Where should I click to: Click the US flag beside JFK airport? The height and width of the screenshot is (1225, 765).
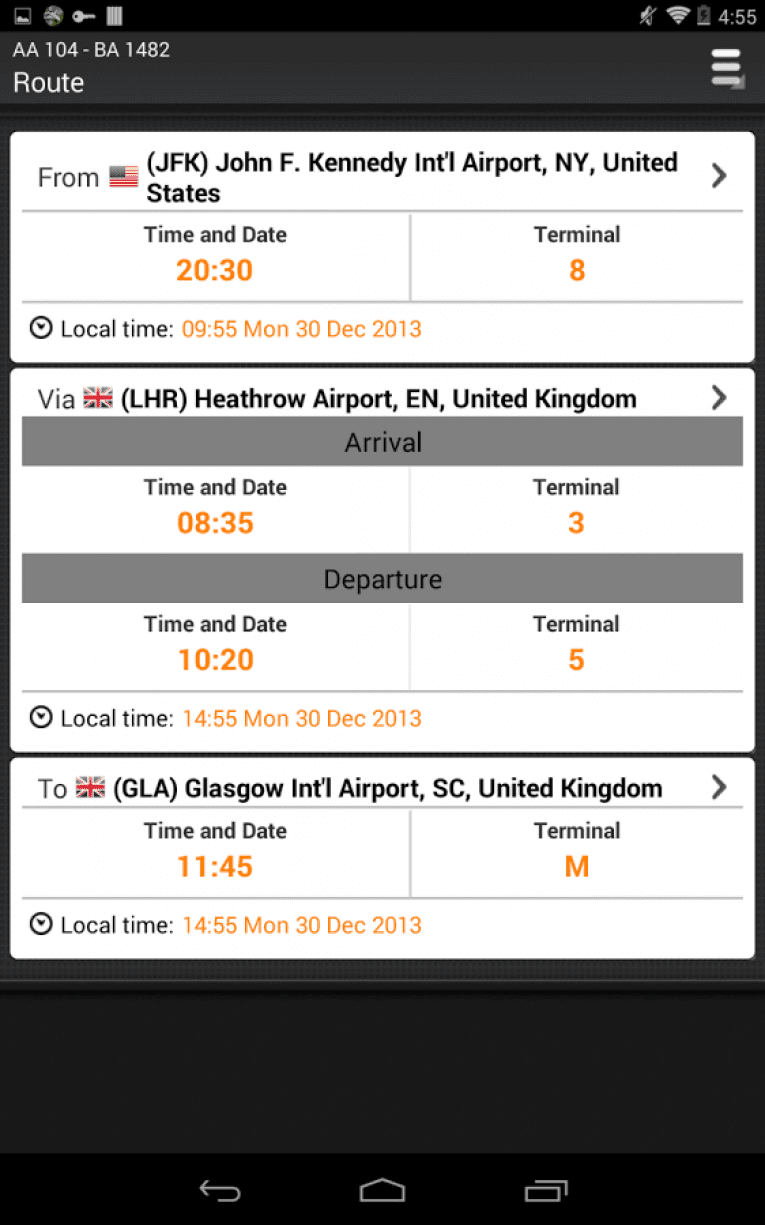pyautogui.click(x=122, y=175)
